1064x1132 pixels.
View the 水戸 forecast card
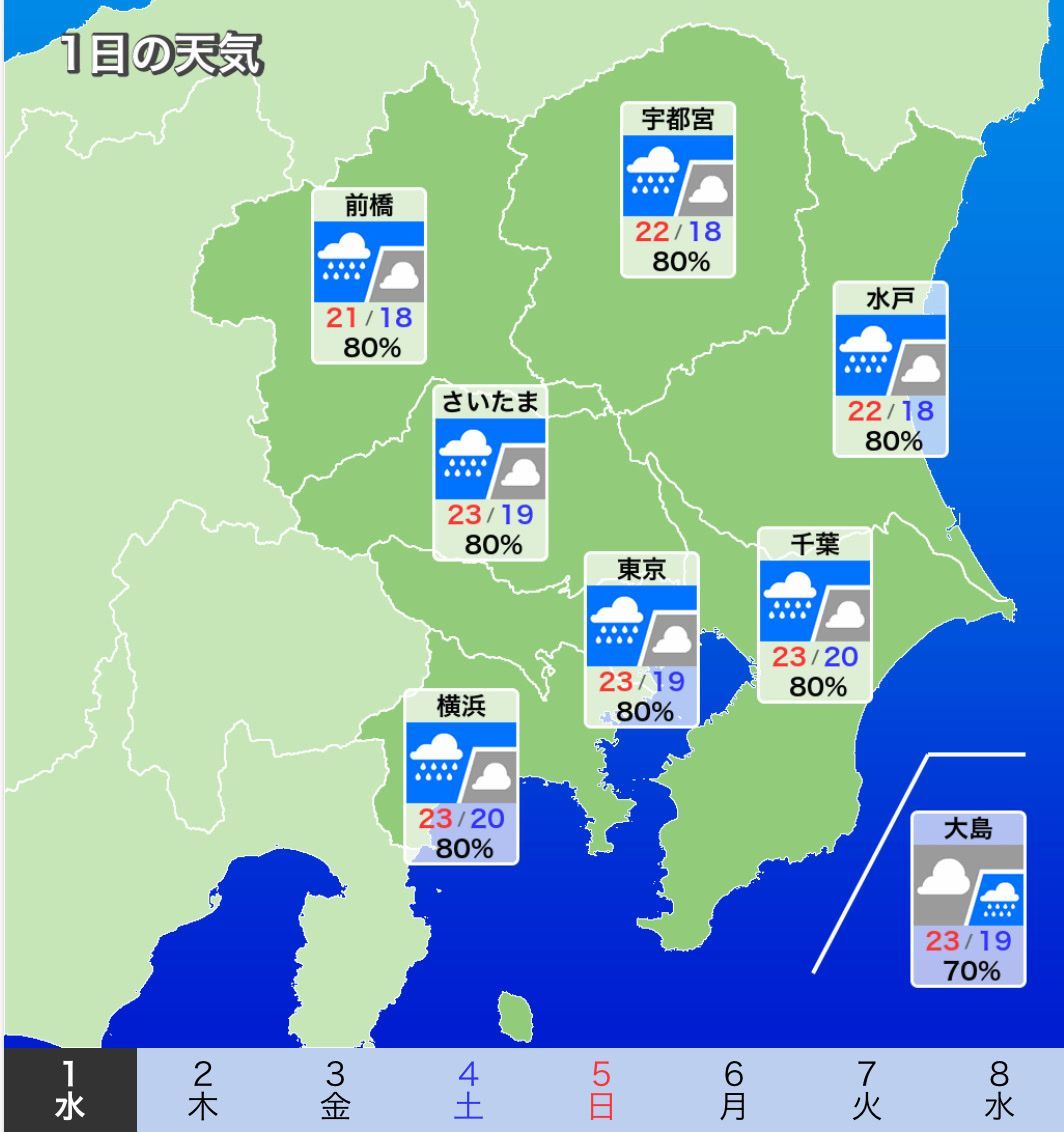pos(890,369)
